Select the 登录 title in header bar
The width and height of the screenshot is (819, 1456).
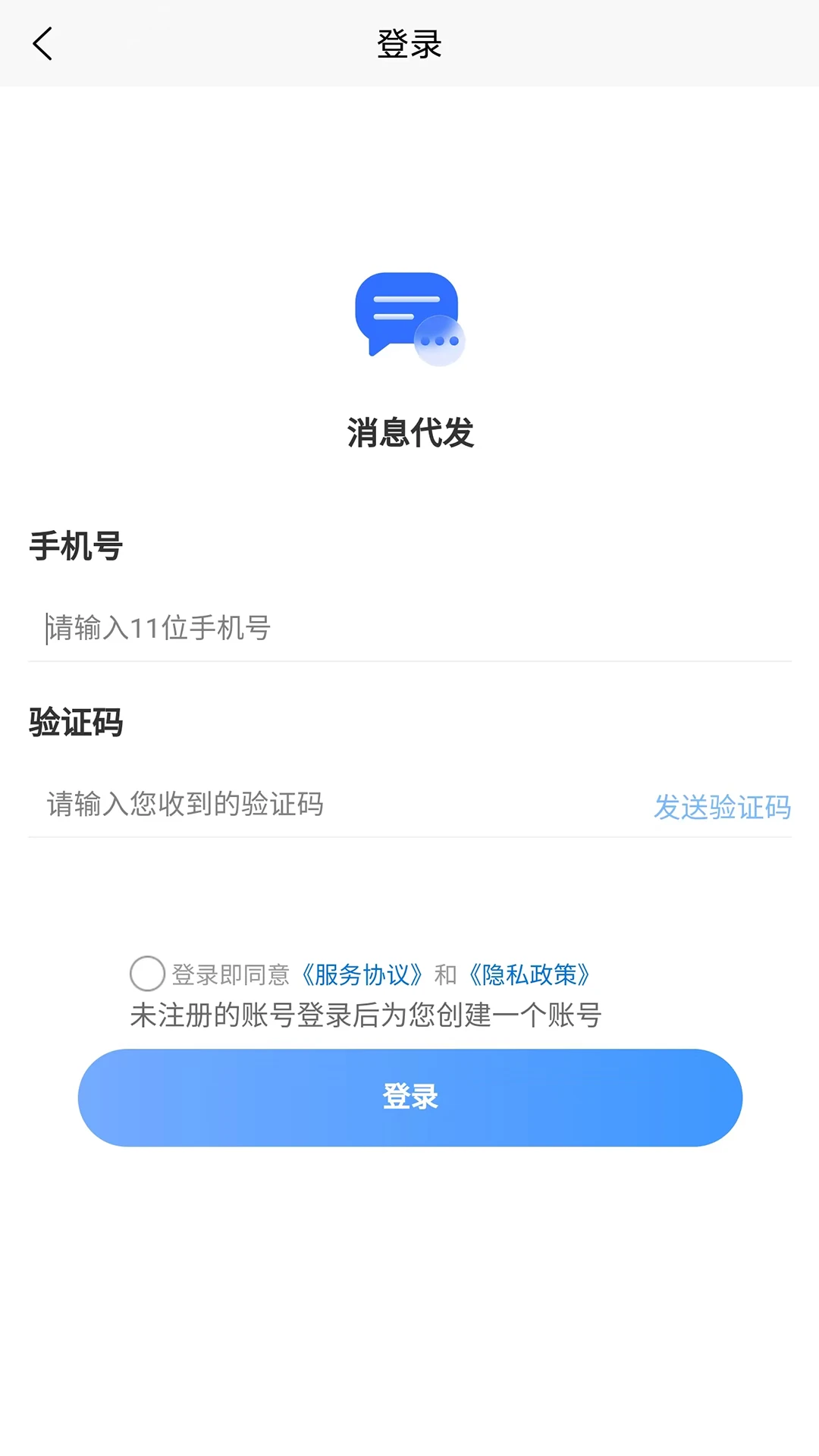coord(409,44)
